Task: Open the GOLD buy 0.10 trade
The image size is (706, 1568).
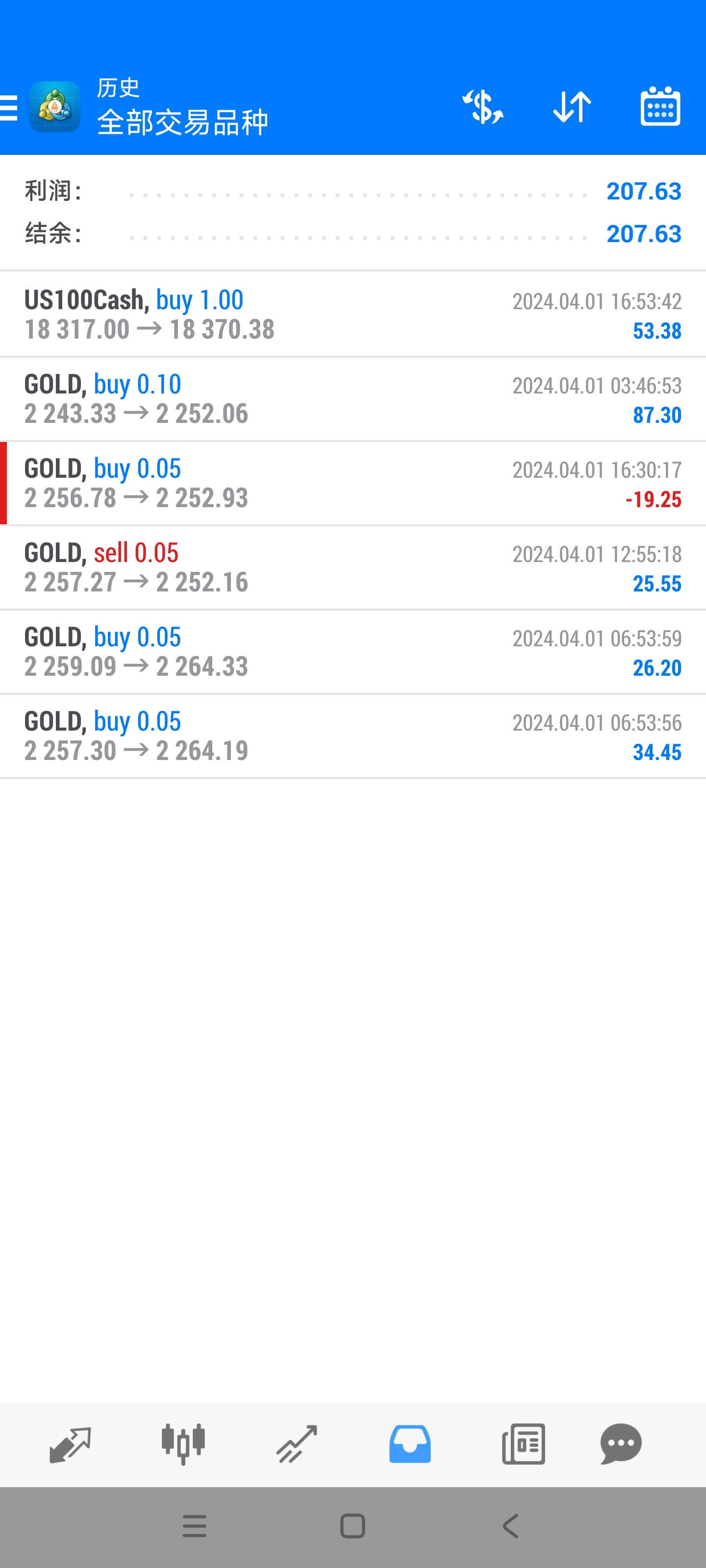Action: point(353,399)
